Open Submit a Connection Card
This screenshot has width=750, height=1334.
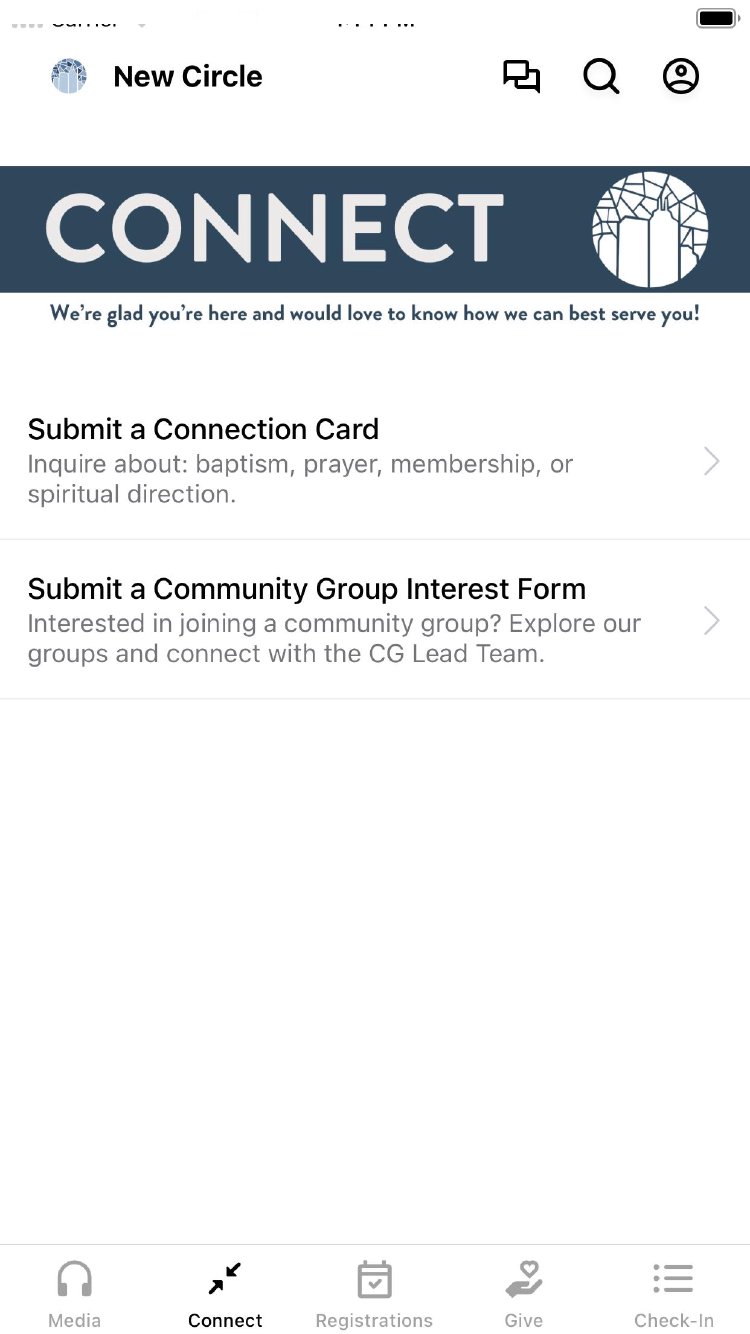tap(374, 461)
